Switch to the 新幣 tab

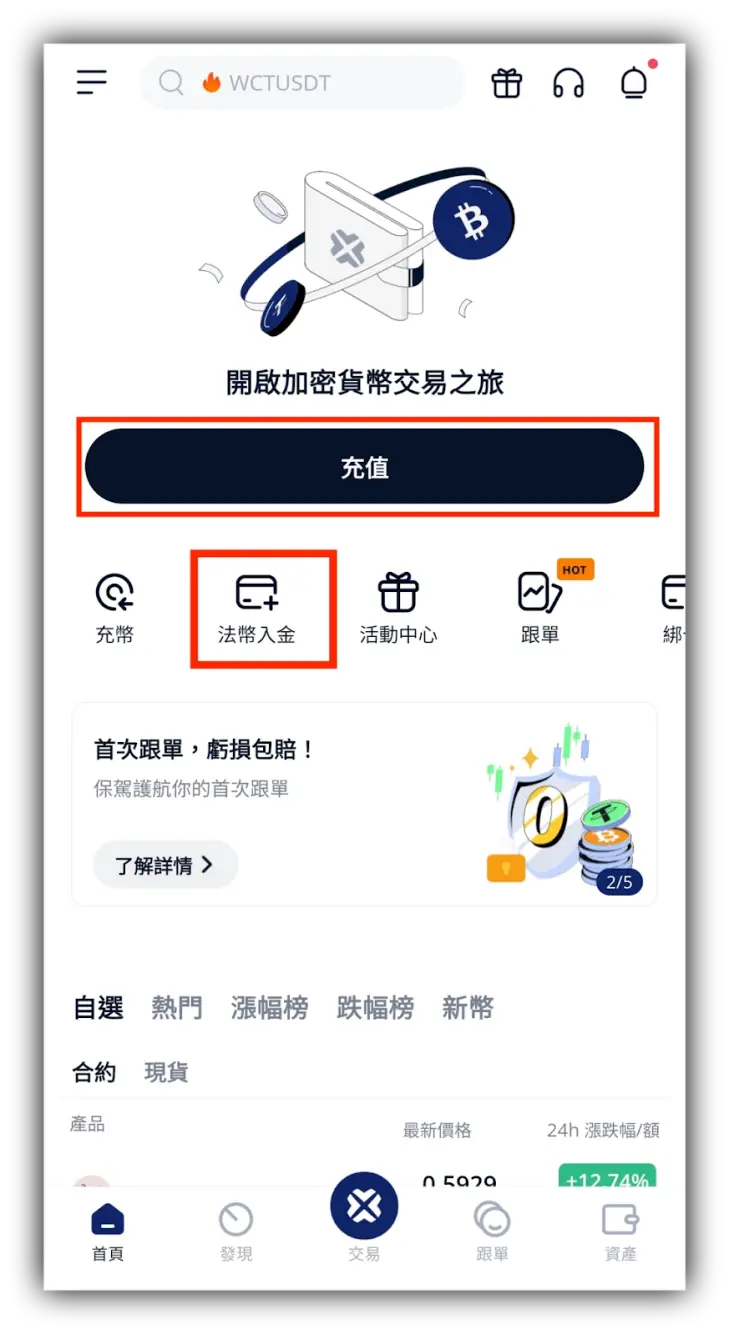(468, 1008)
